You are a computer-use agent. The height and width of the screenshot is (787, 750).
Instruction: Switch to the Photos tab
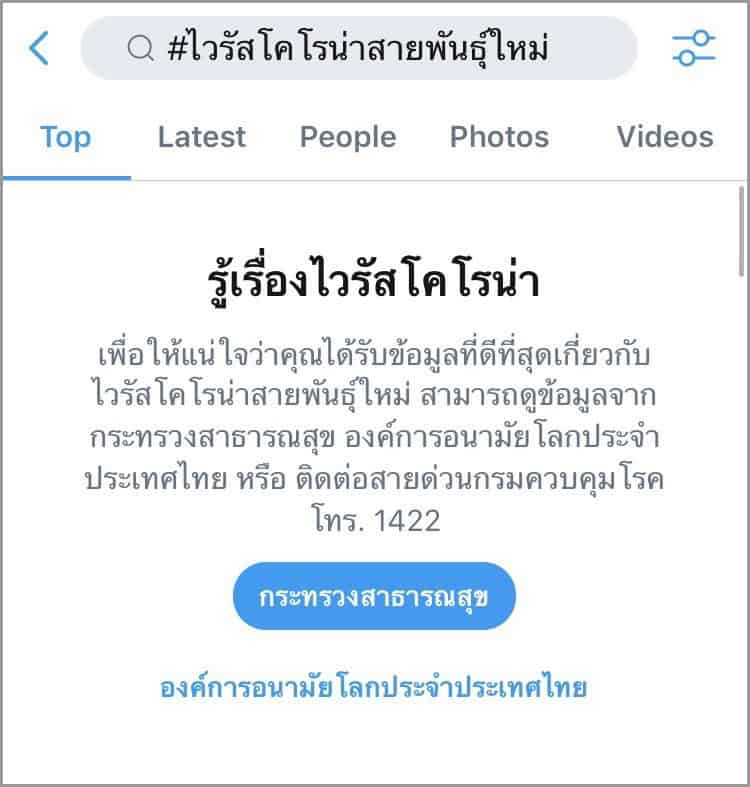click(499, 137)
